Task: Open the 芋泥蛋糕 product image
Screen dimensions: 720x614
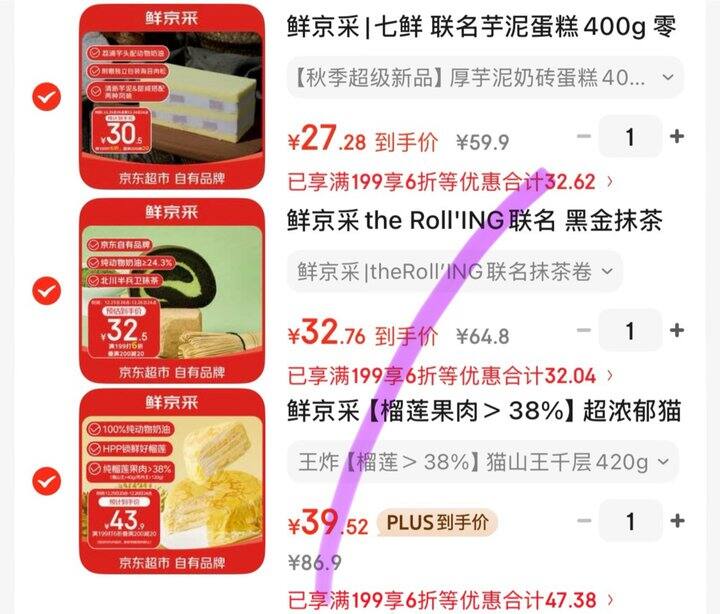Action: point(172,96)
